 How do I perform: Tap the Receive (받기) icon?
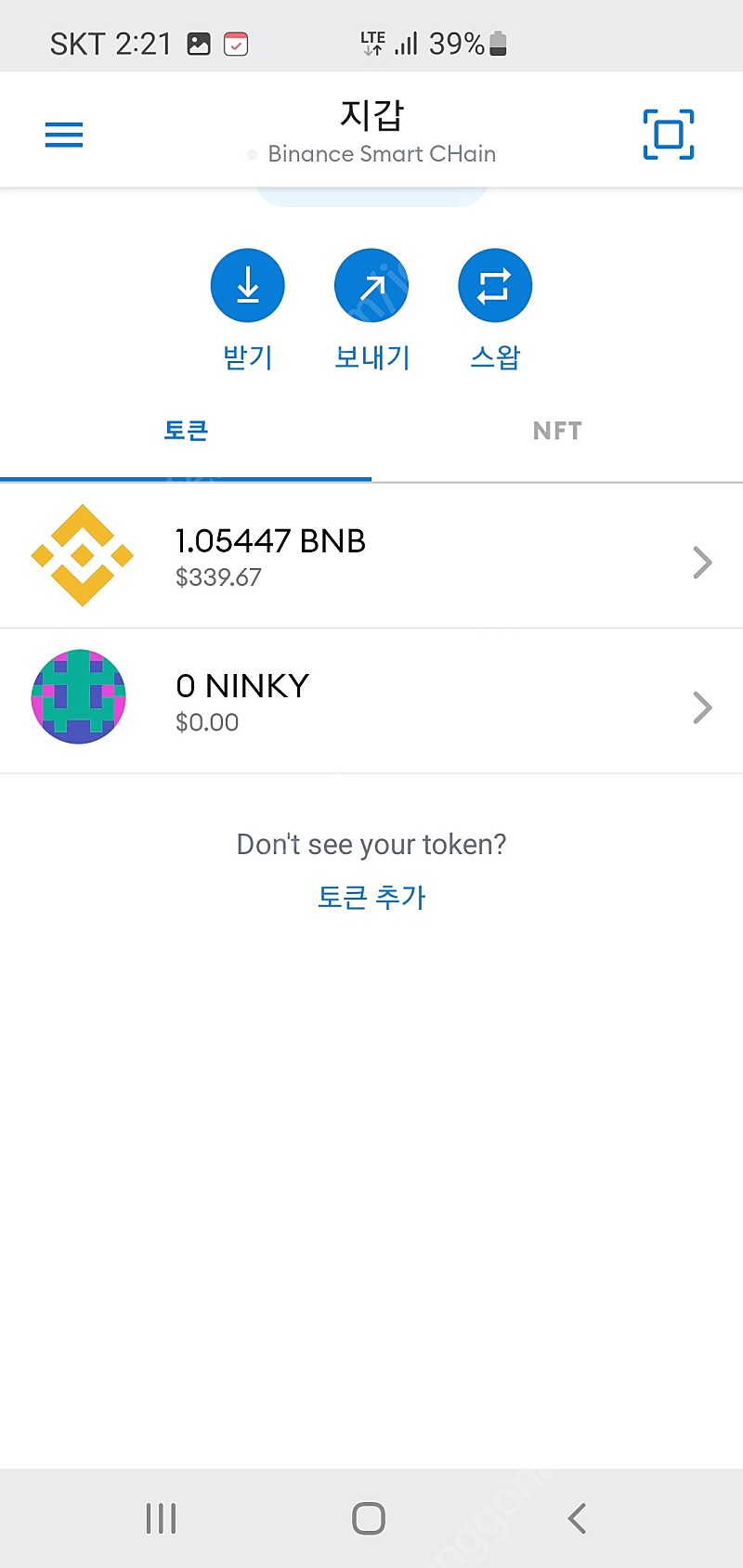[x=247, y=285]
